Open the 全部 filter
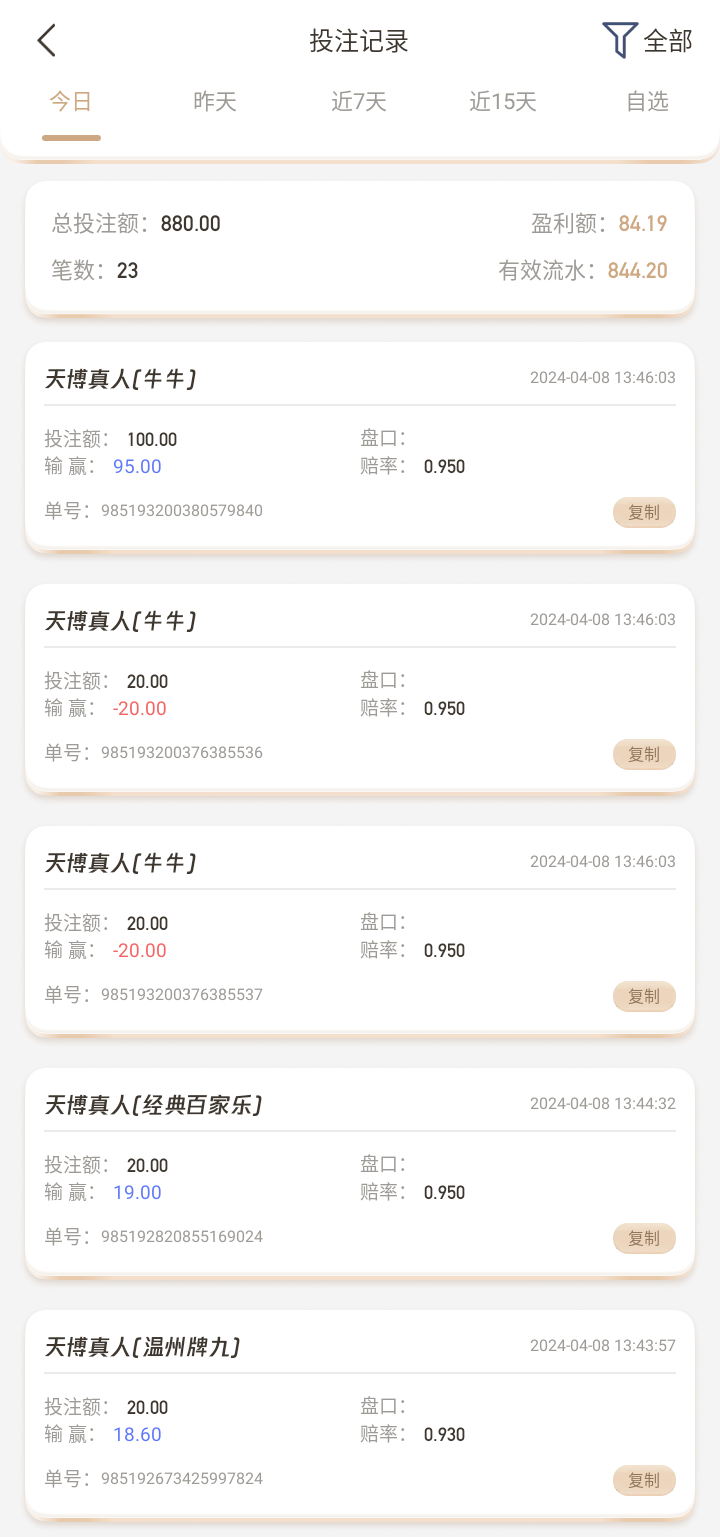The width and height of the screenshot is (720, 1537). [648, 41]
